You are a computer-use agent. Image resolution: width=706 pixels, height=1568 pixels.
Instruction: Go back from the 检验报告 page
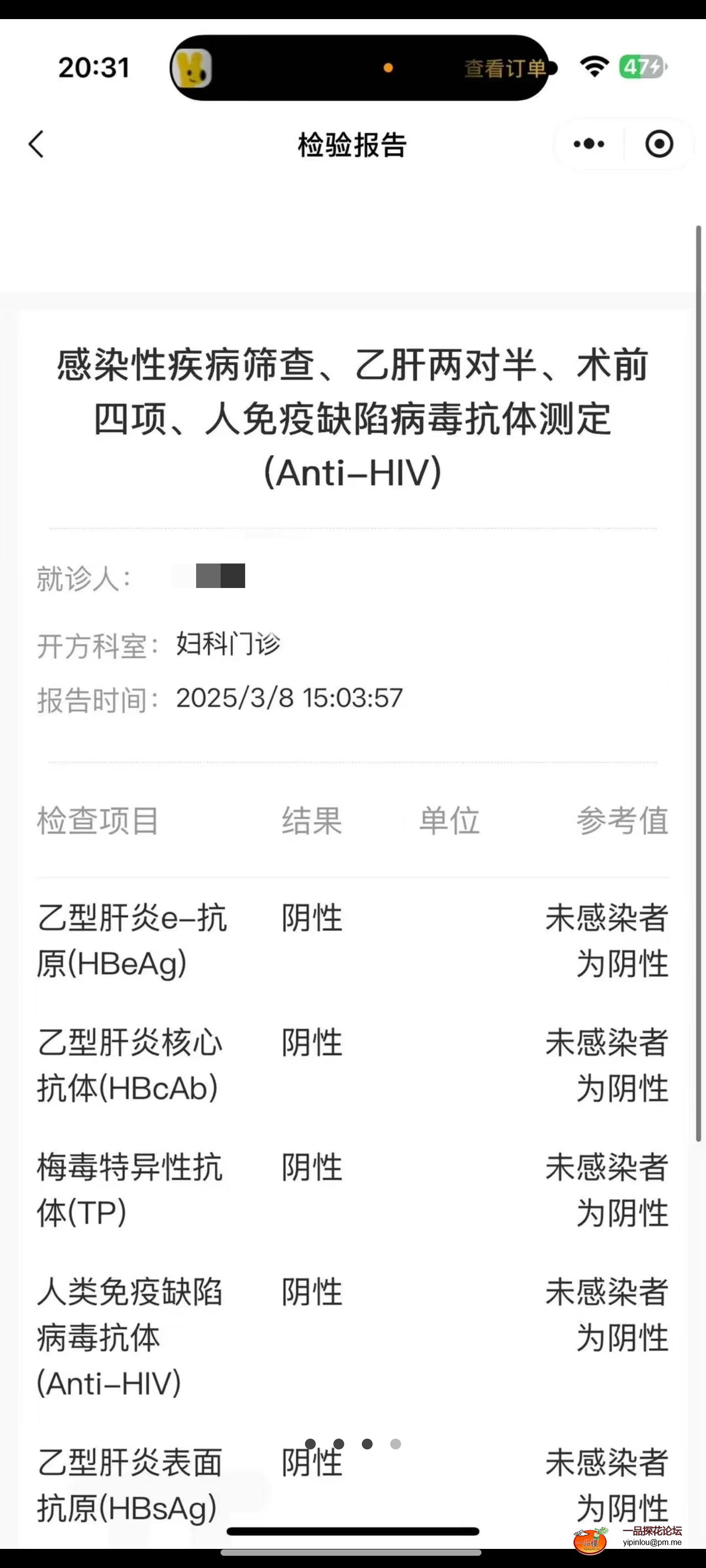[37, 144]
